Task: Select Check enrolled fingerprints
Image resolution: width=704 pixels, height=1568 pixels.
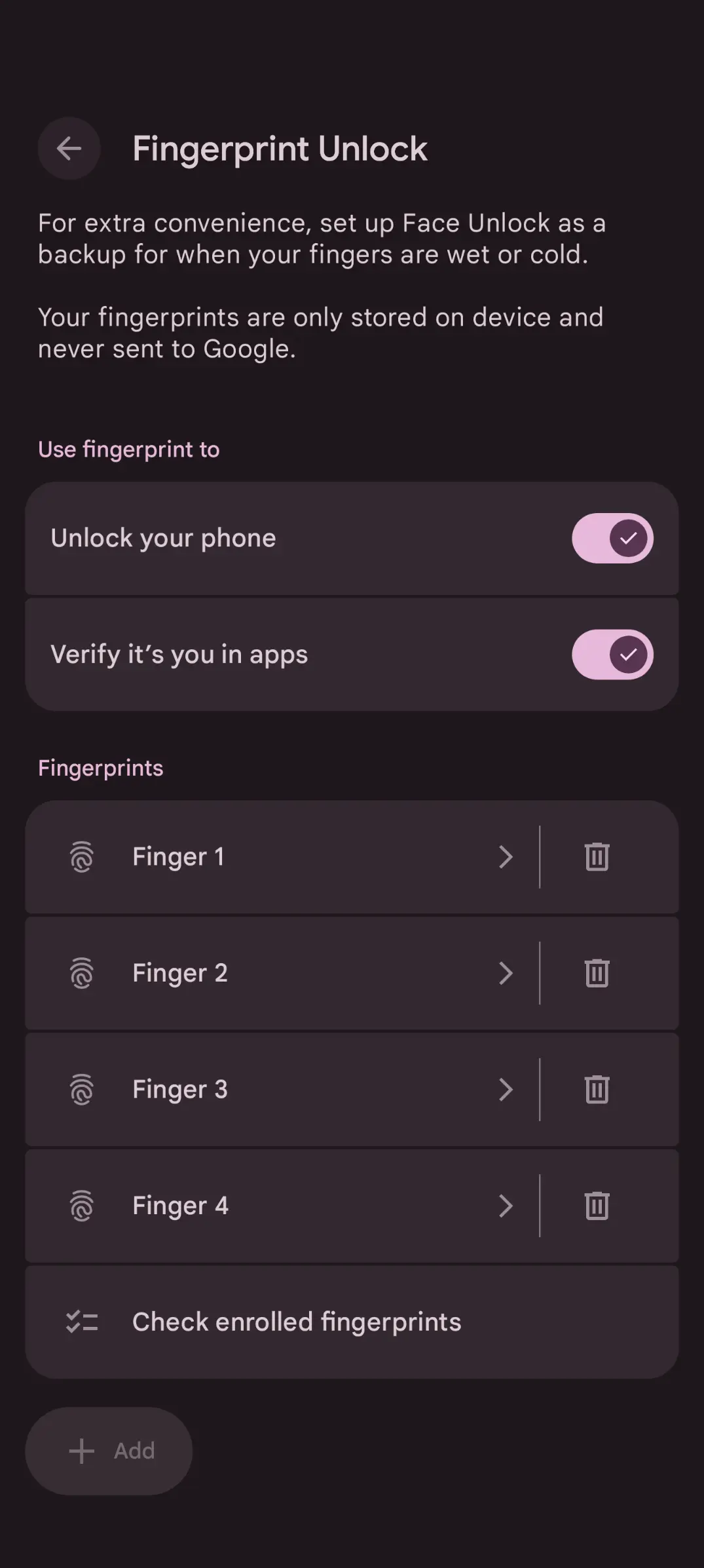Action: tap(352, 1322)
